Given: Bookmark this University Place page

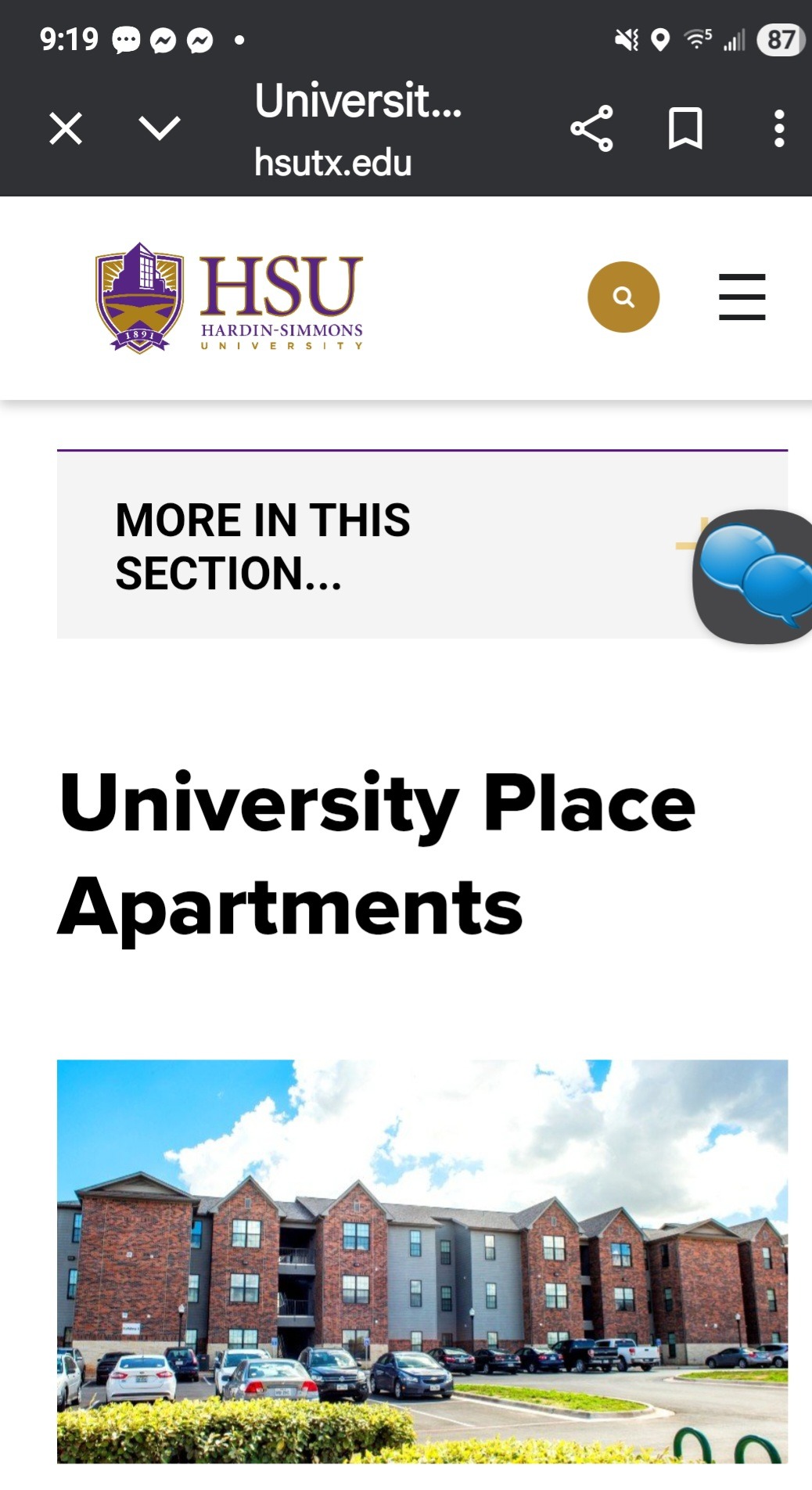Looking at the screenshot, I should 685,128.
